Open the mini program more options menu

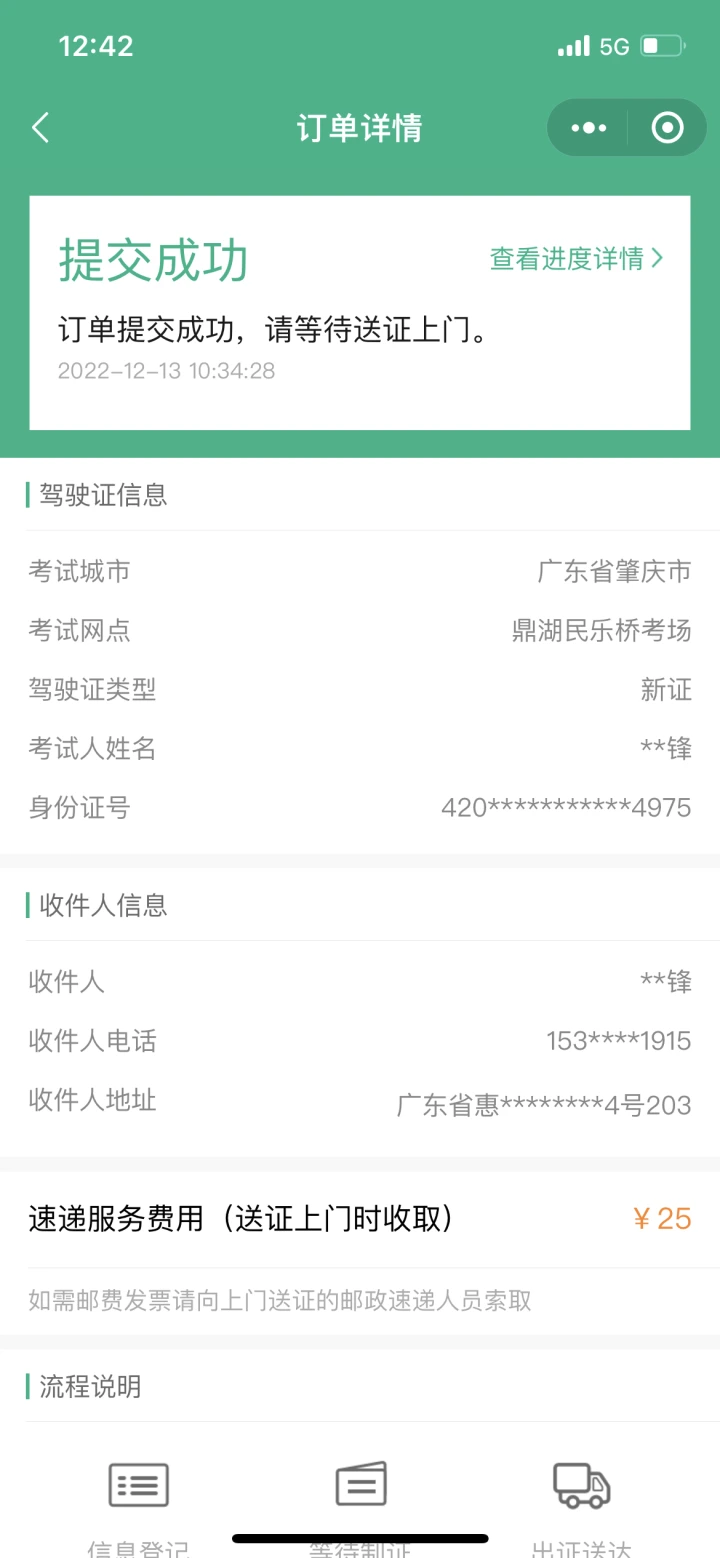pos(588,128)
